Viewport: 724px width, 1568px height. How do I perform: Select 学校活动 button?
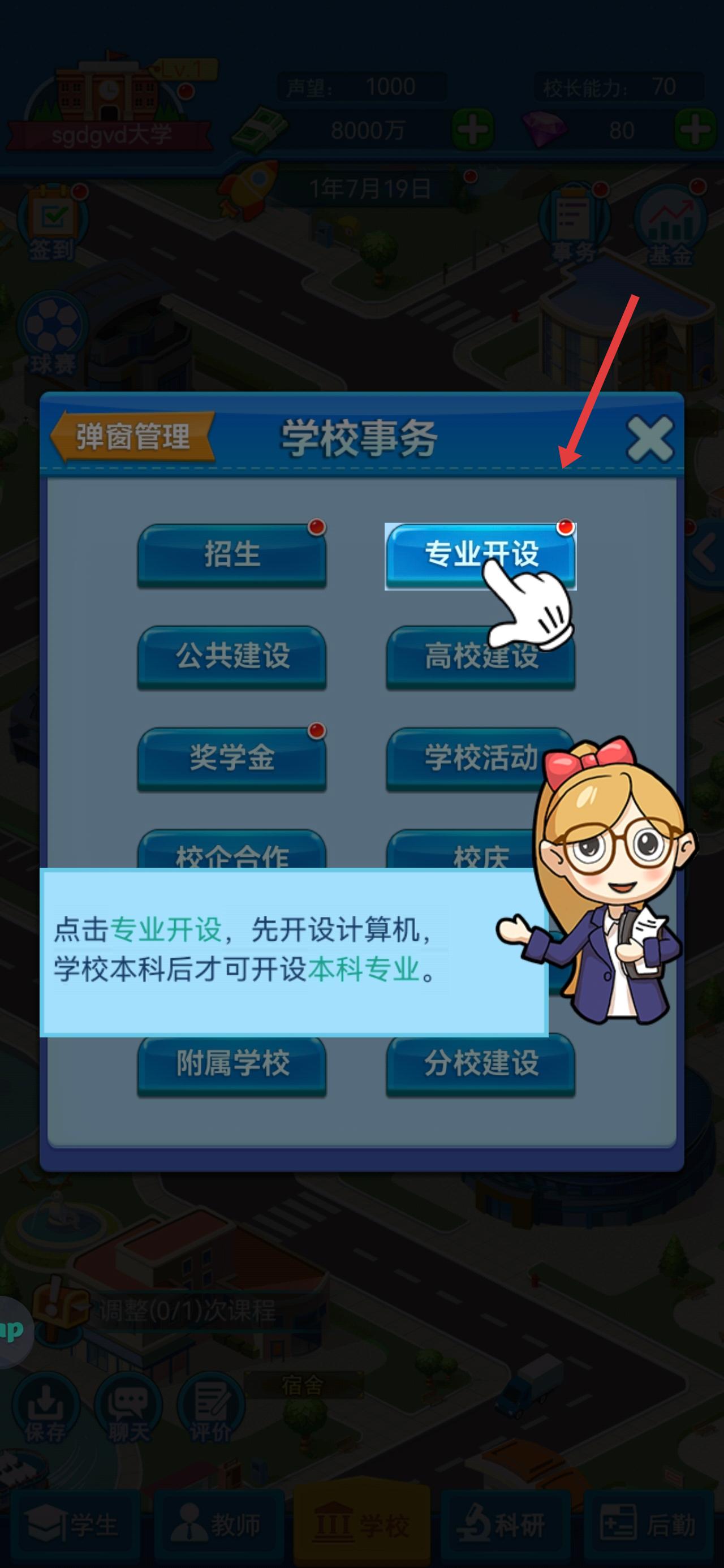(x=480, y=759)
